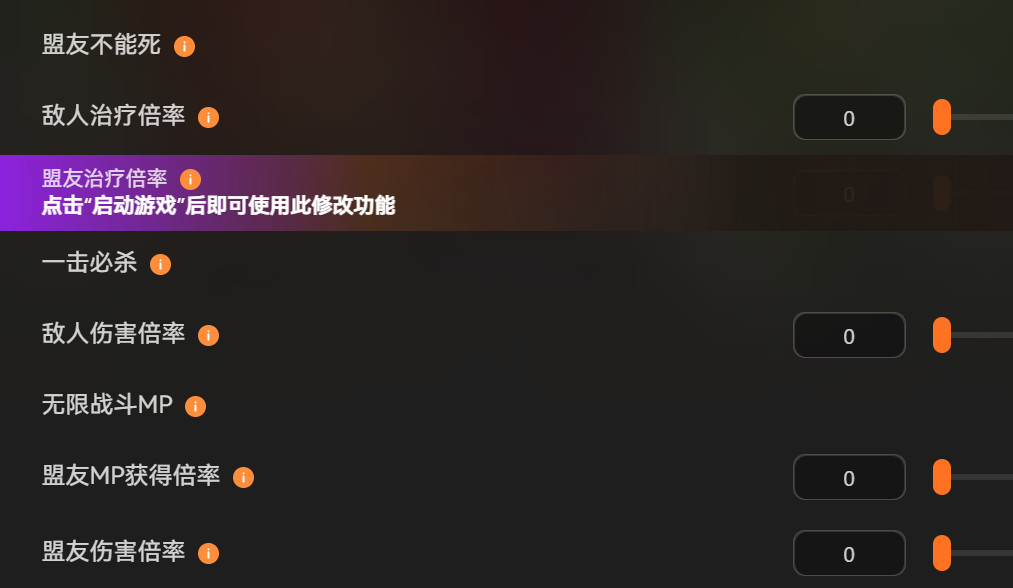1013x588 pixels.
Task: Tap the 敌人伤害倍率 slider handle
Action: 942,335
